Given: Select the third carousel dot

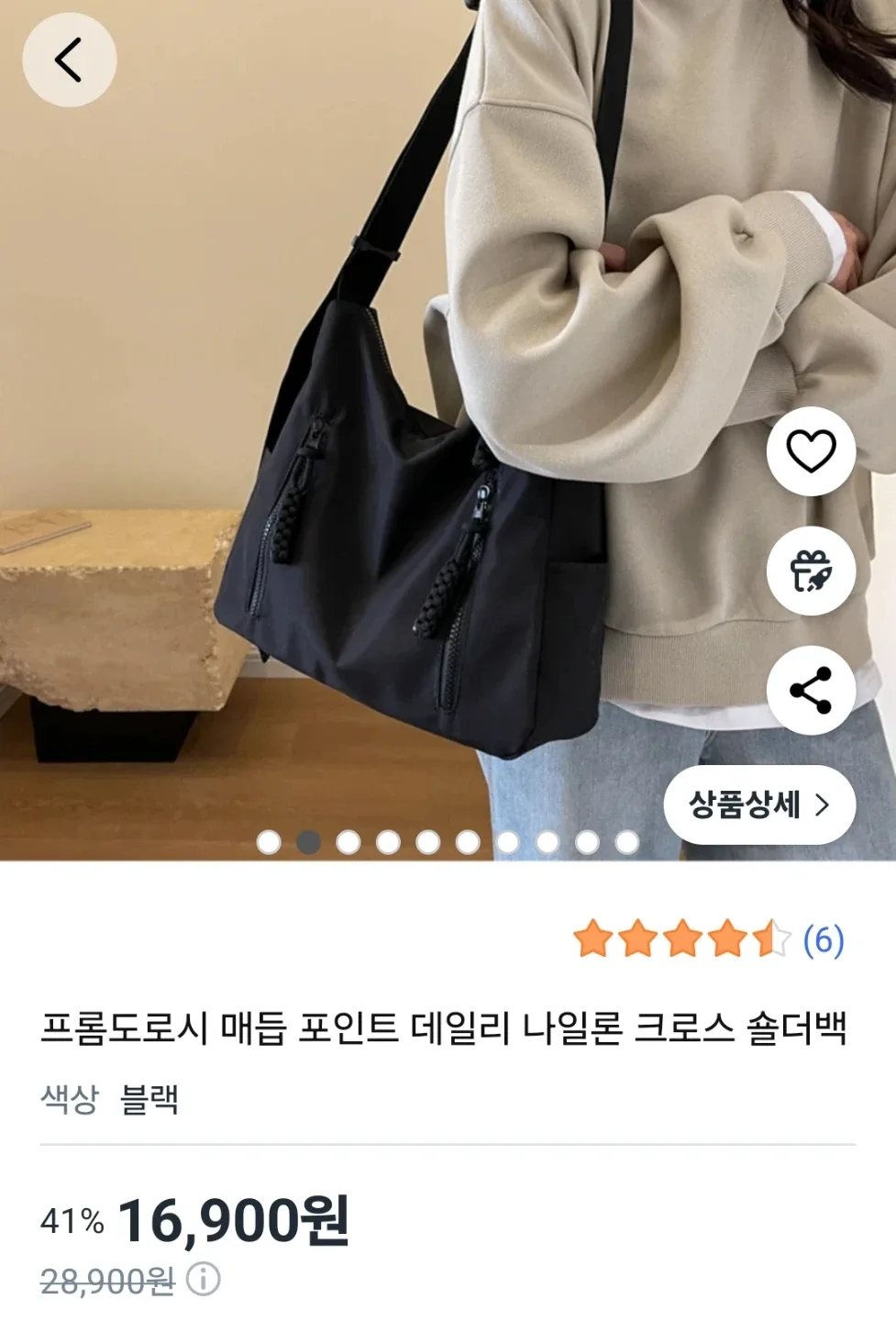Looking at the screenshot, I should tap(348, 838).
